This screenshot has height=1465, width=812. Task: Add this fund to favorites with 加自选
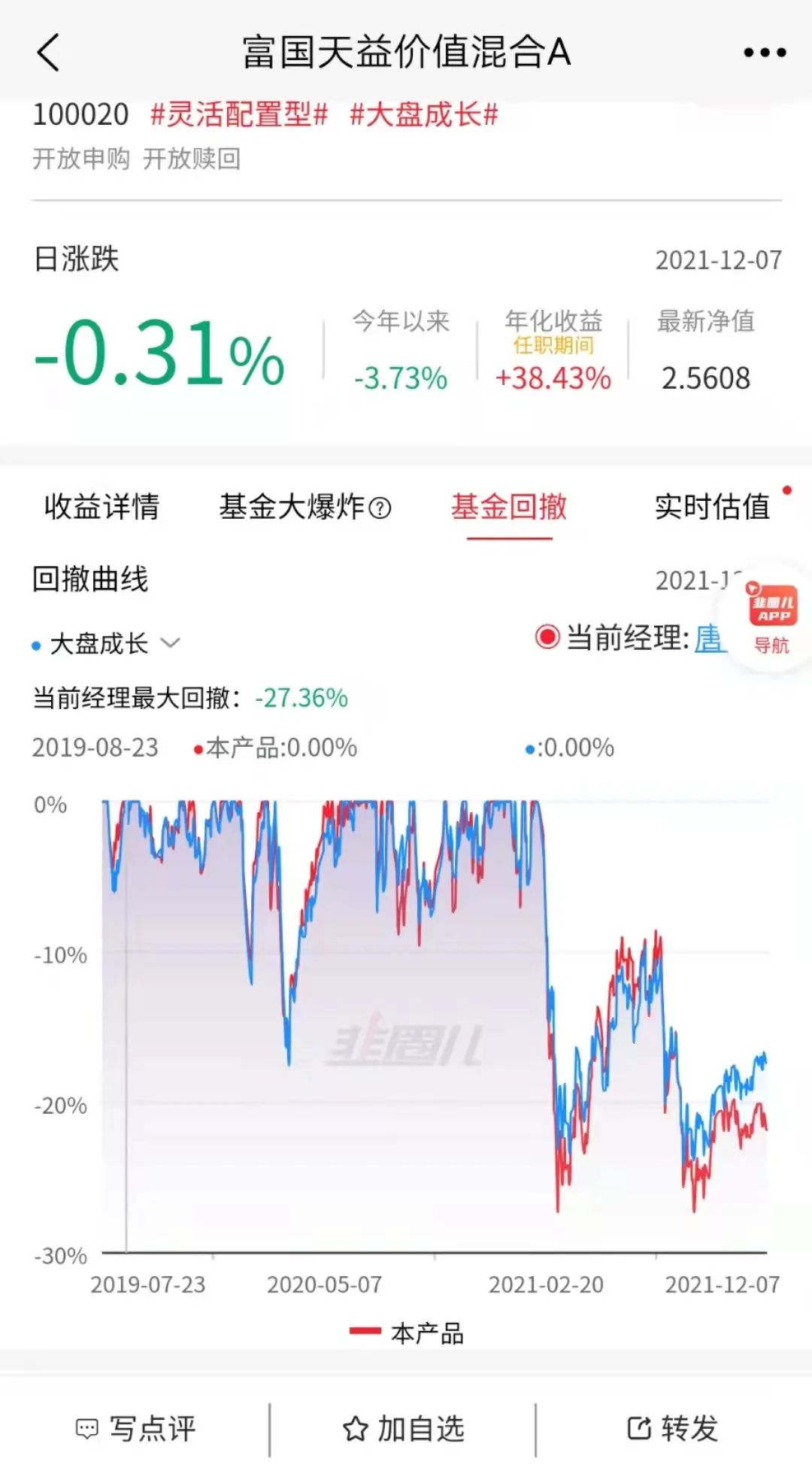[x=404, y=1428]
